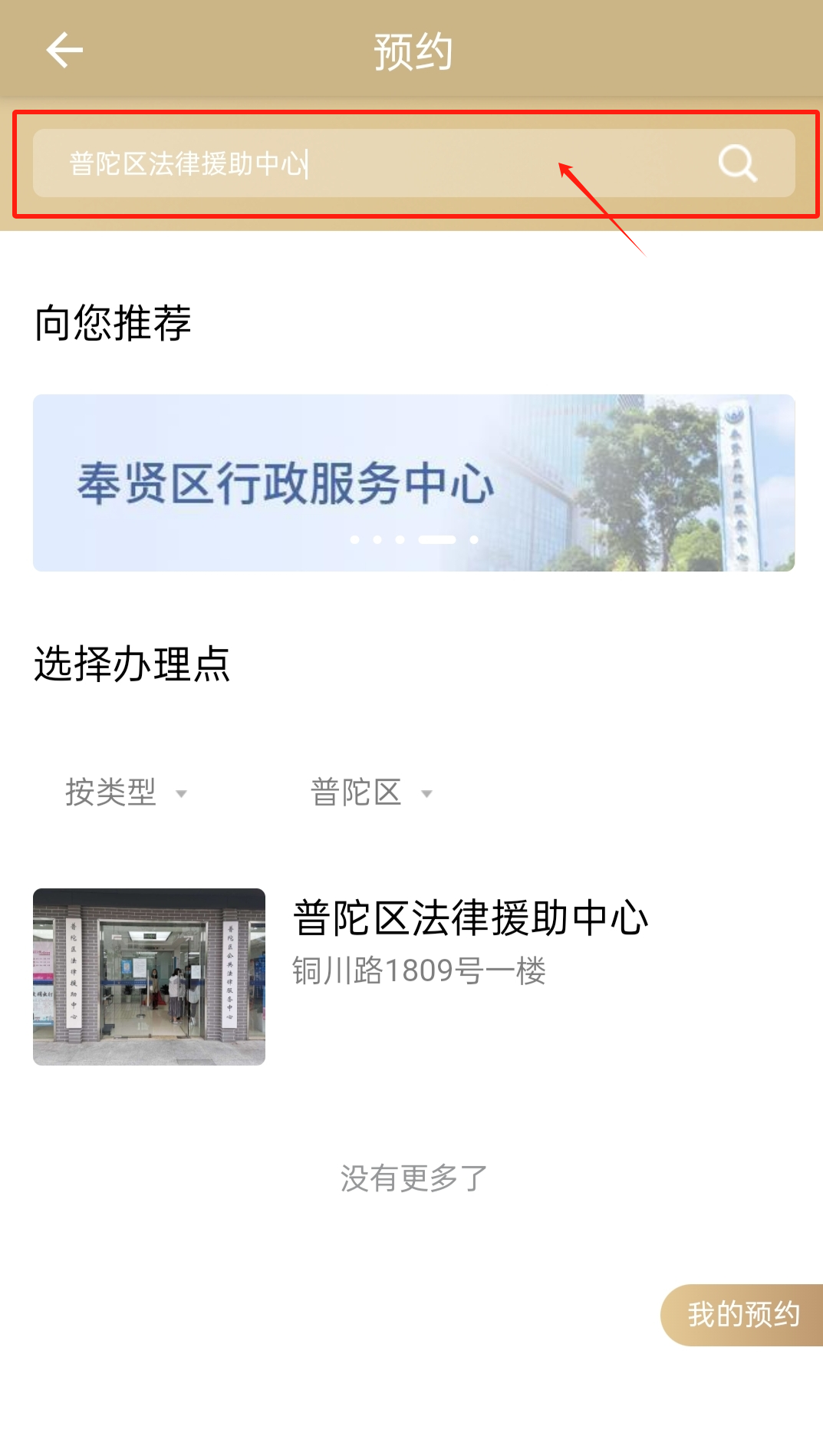Expand the 按类型 filter dropdown
Screen dimensions: 823x1456
[x=127, y=792]
